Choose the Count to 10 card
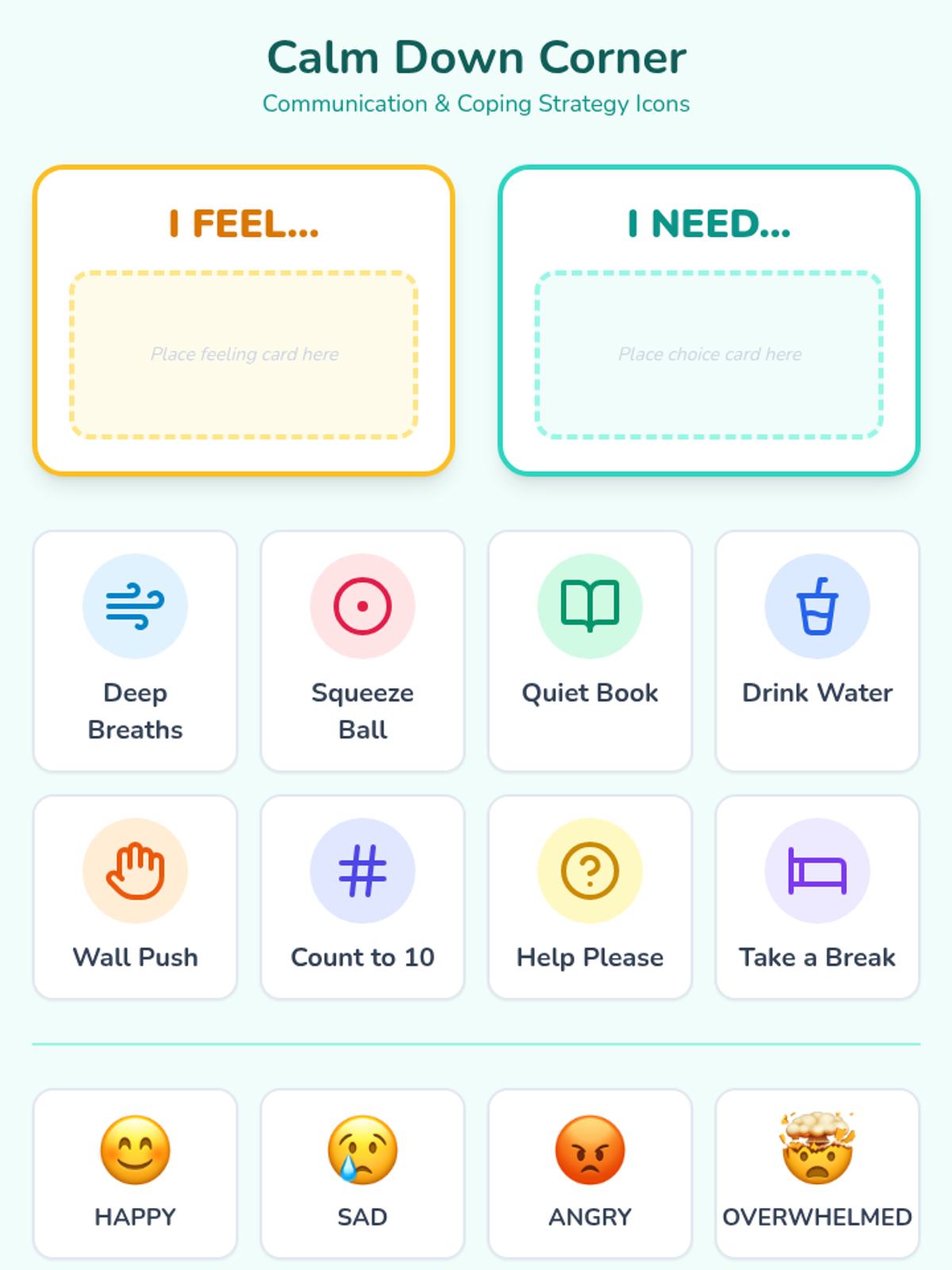Image resolution: width=952 pixels, height=1270 pixels. click(363, 897)
